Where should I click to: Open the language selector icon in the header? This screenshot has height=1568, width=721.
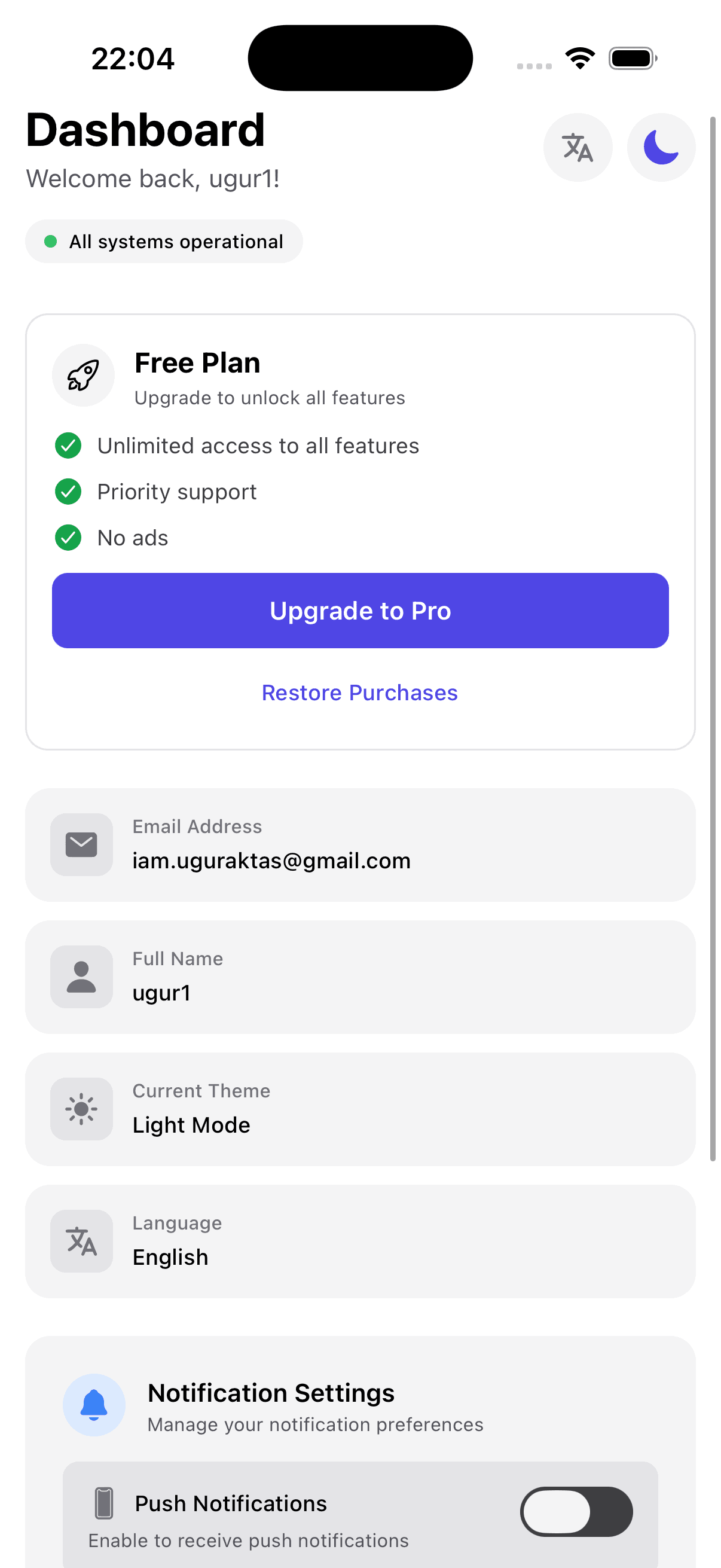click(x=577, y=147)
